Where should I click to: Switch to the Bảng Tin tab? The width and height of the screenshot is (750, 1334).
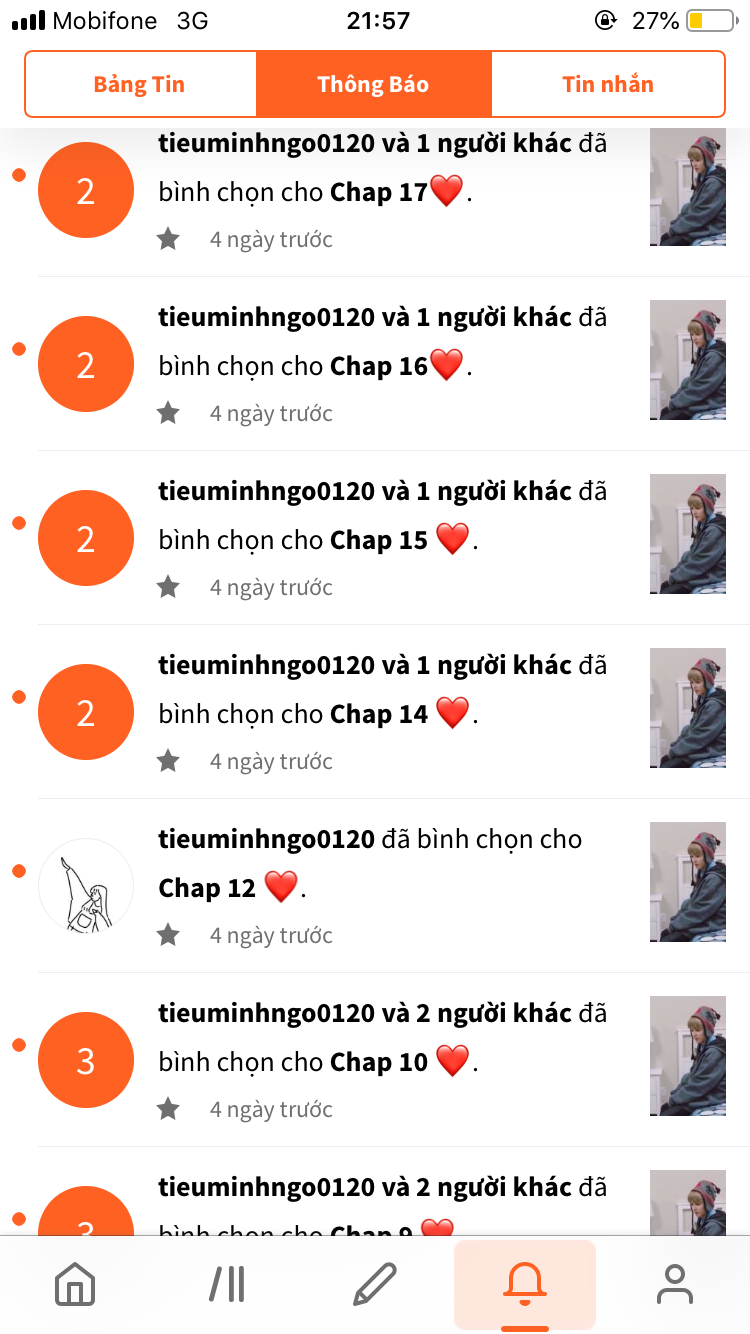(x=140, y=84)
